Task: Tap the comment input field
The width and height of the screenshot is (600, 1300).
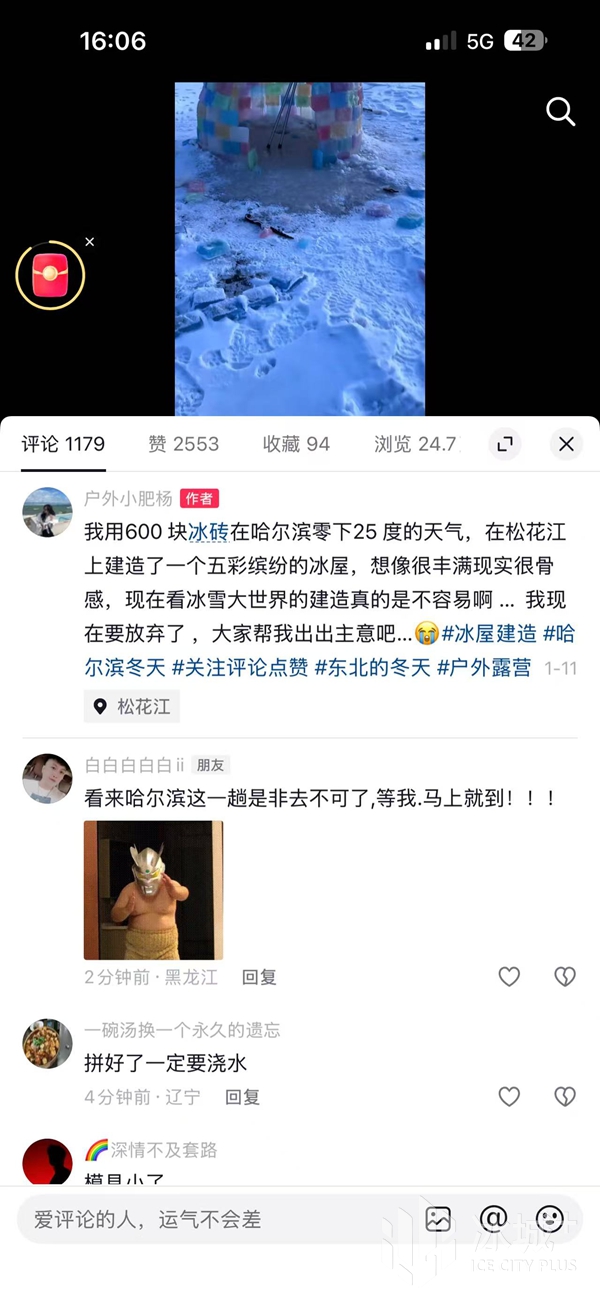Action: click(210, 1219)
